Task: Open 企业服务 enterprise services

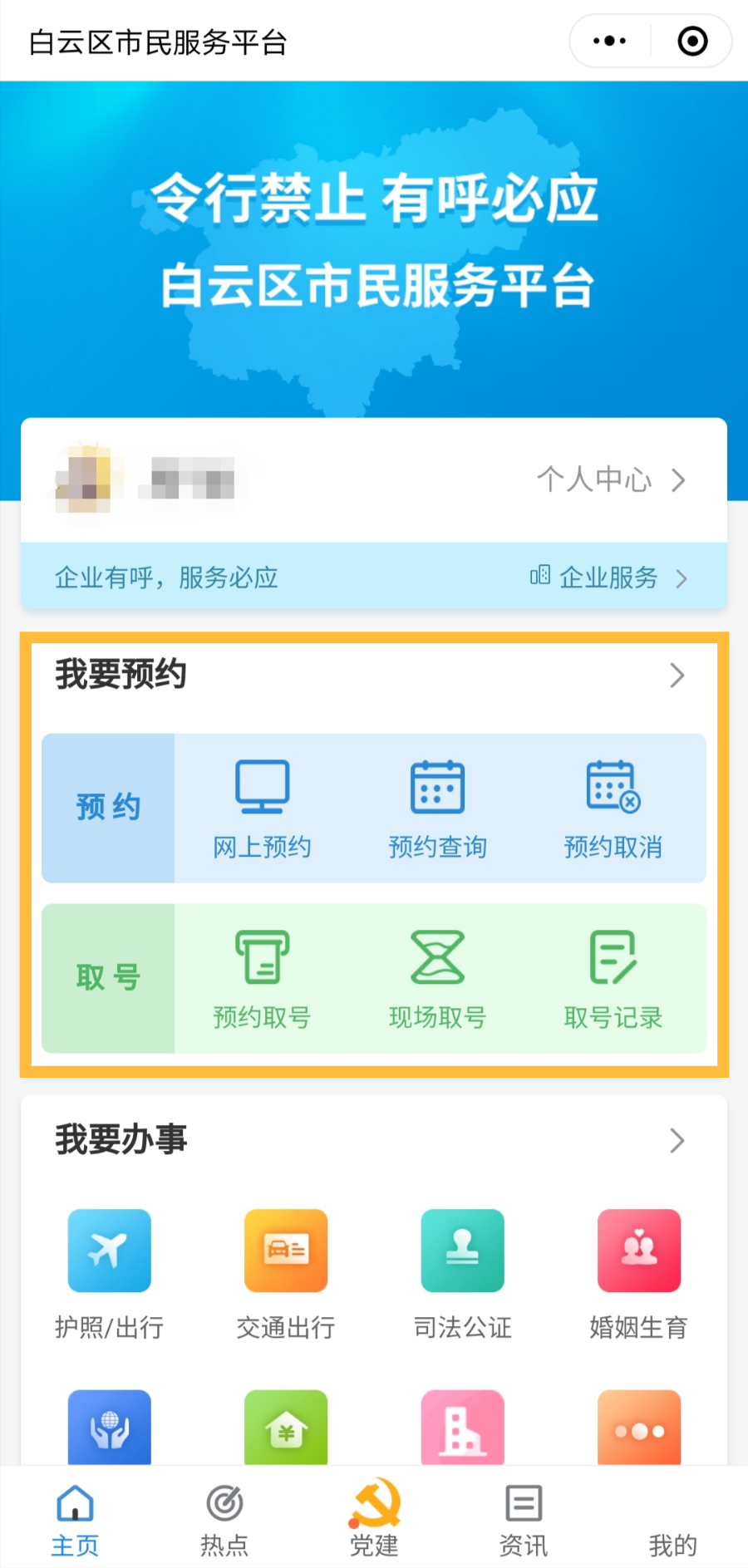Action: click(x=608, y=578)
